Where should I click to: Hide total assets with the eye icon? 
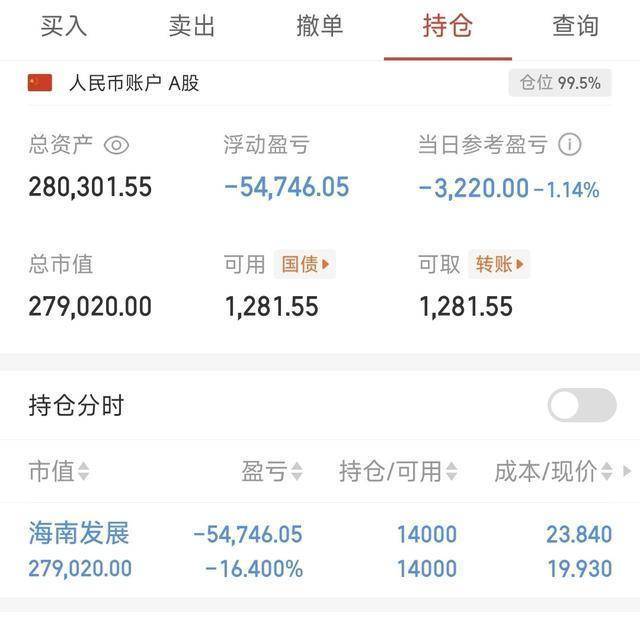(117, 146)
